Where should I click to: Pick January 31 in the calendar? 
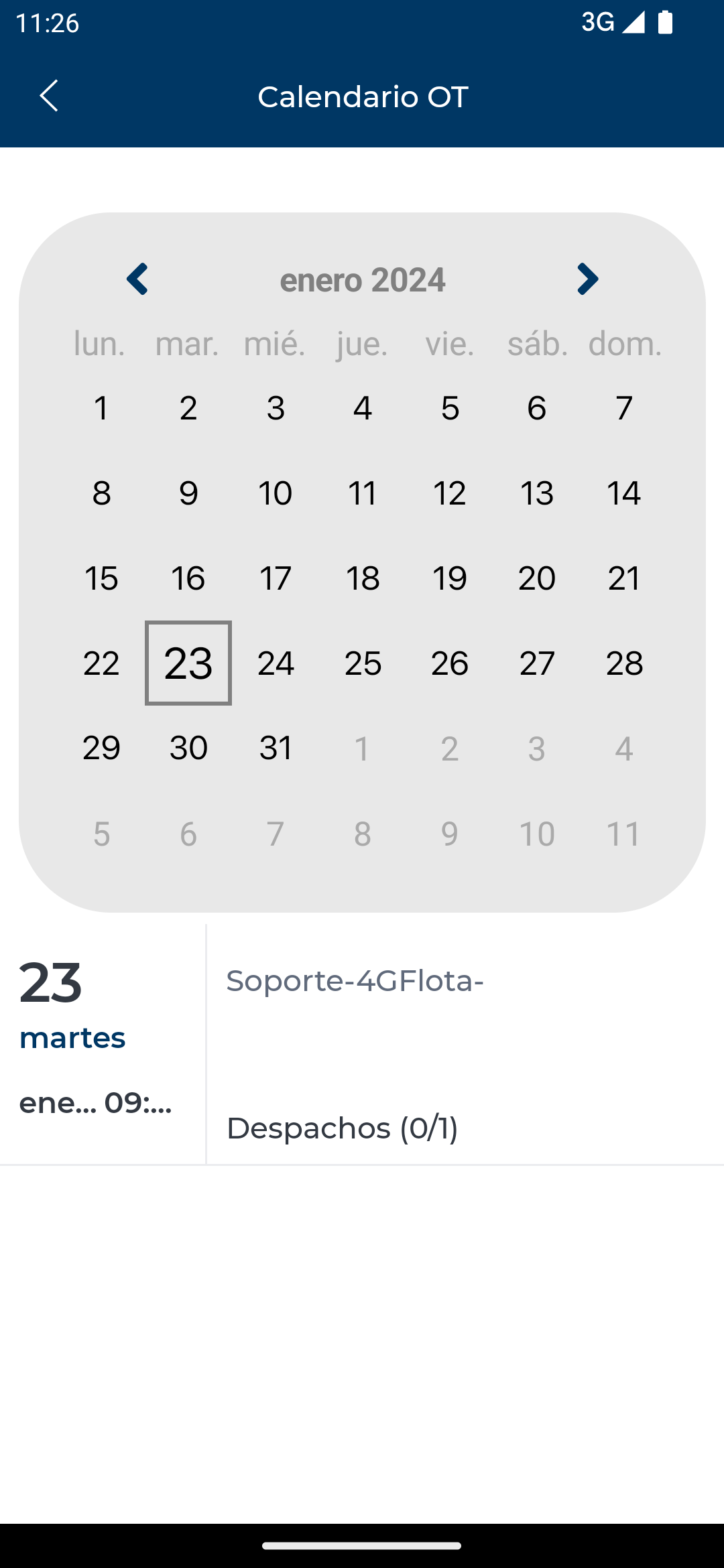(276, 748)
